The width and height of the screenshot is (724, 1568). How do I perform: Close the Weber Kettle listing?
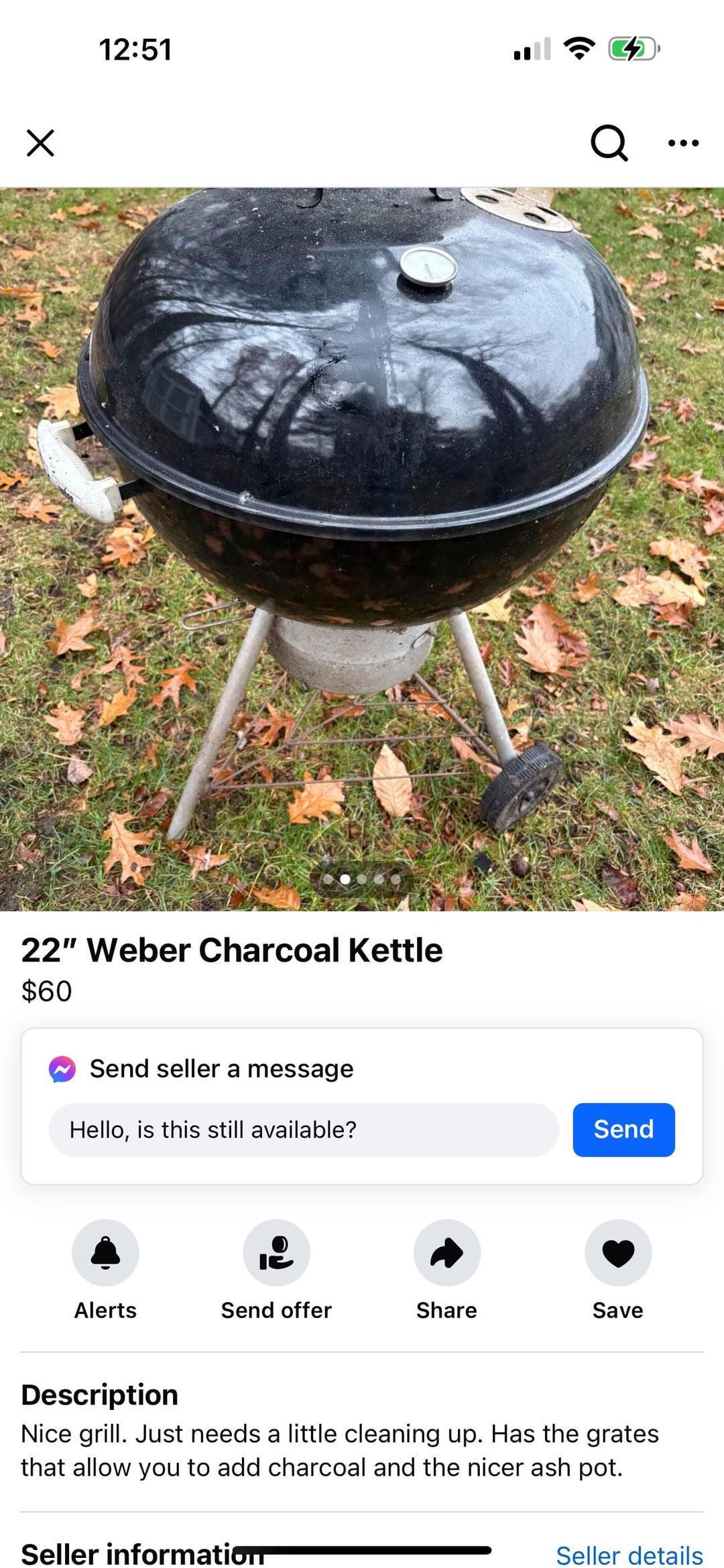point(40,143)
